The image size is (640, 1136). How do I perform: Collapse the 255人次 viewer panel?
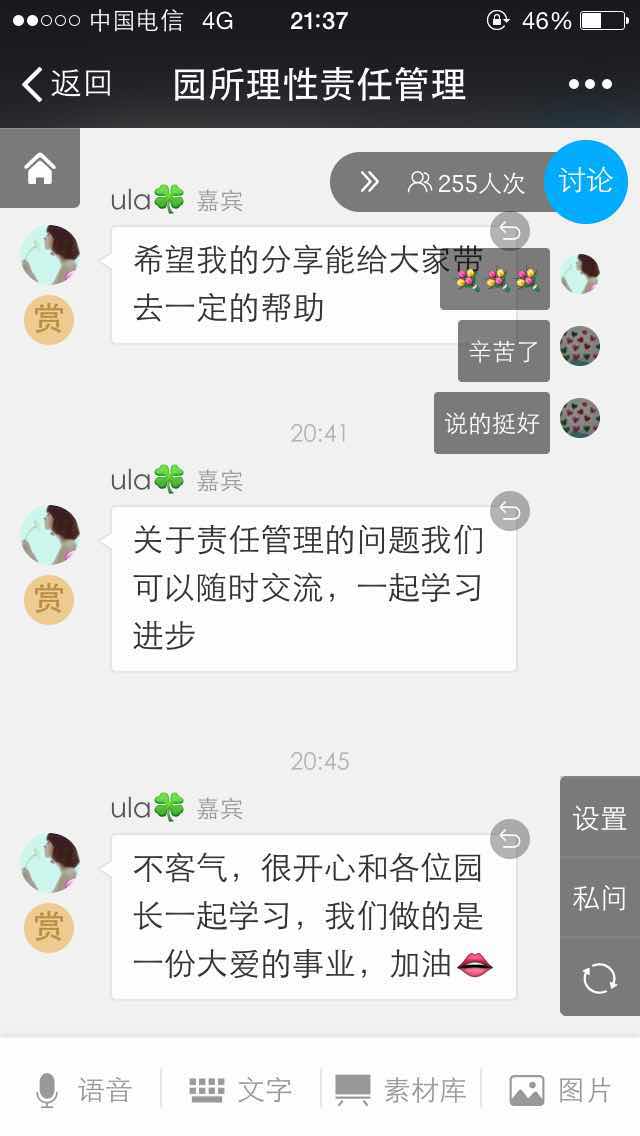370,182
